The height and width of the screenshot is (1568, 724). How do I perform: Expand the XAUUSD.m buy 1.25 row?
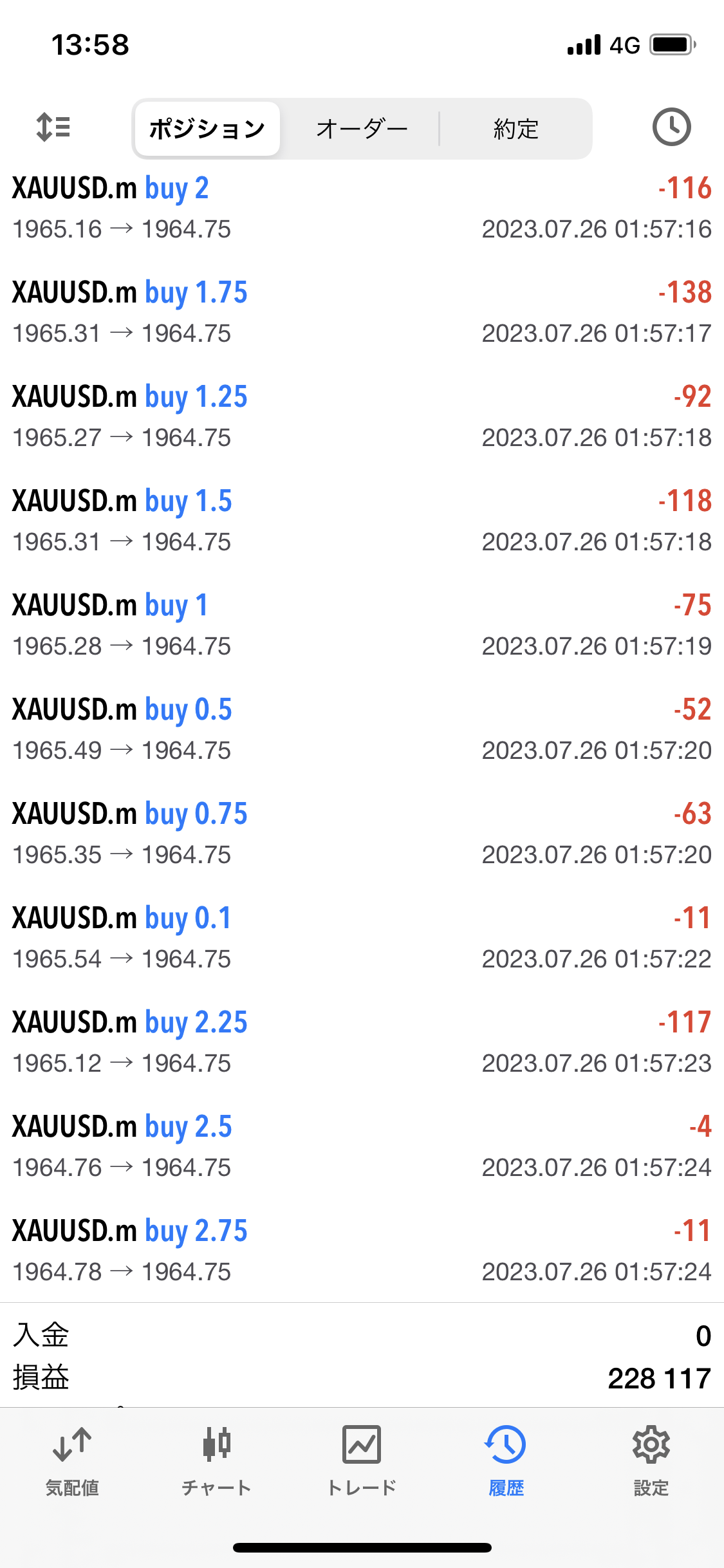(362, 416)
